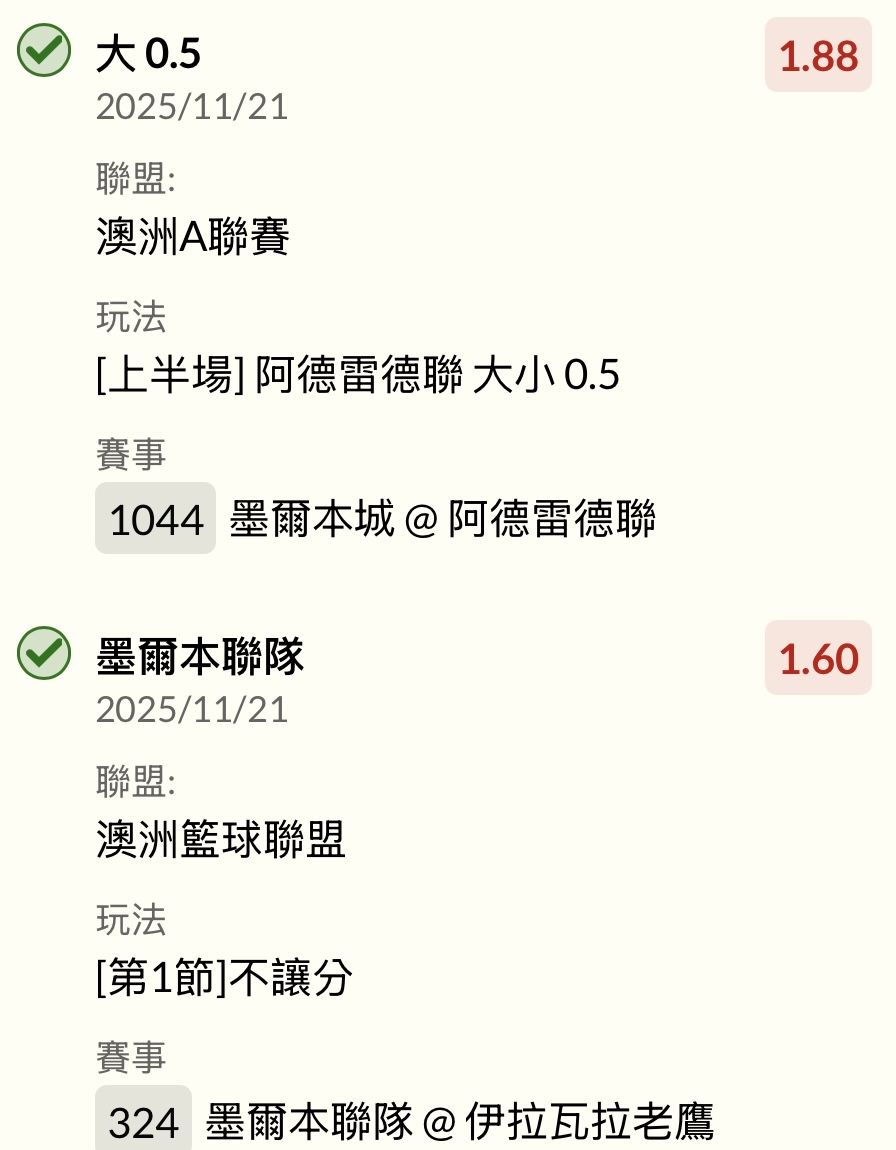Viewport: 896px width, 1150px height.
Task: View the 墨爾本聯隊 pick record
Action: click(200, 657)
